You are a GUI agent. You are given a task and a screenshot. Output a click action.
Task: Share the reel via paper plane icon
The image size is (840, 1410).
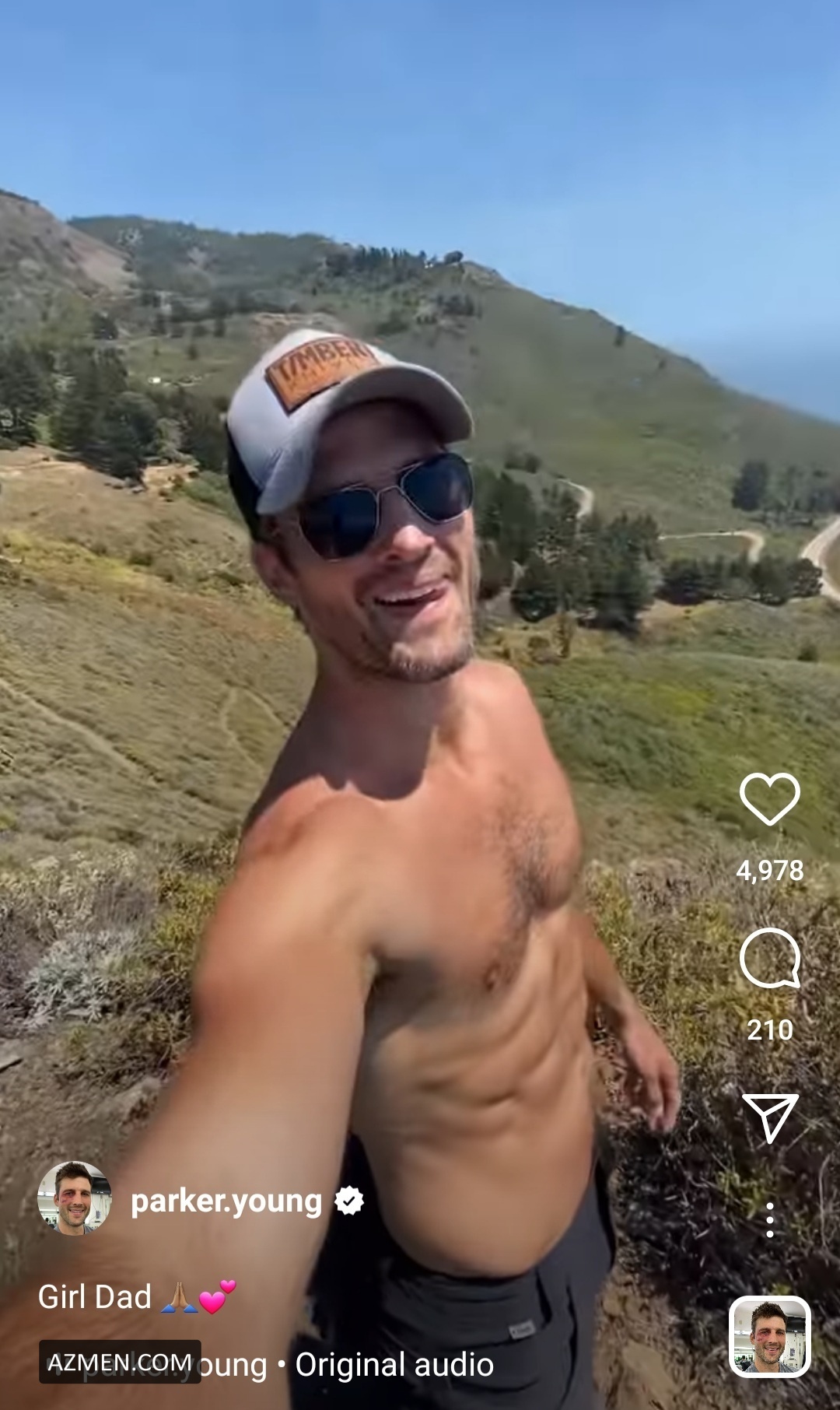[x=769, y=1117]
